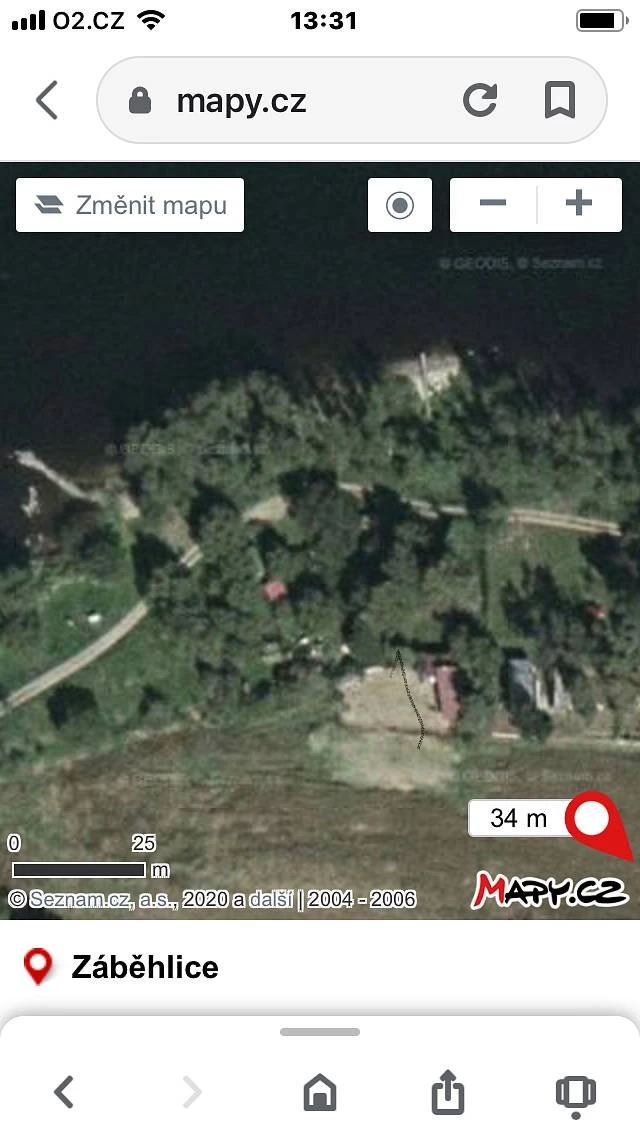
Task: Reload the page
Action: pyautogui.click(x=481, y=100)
